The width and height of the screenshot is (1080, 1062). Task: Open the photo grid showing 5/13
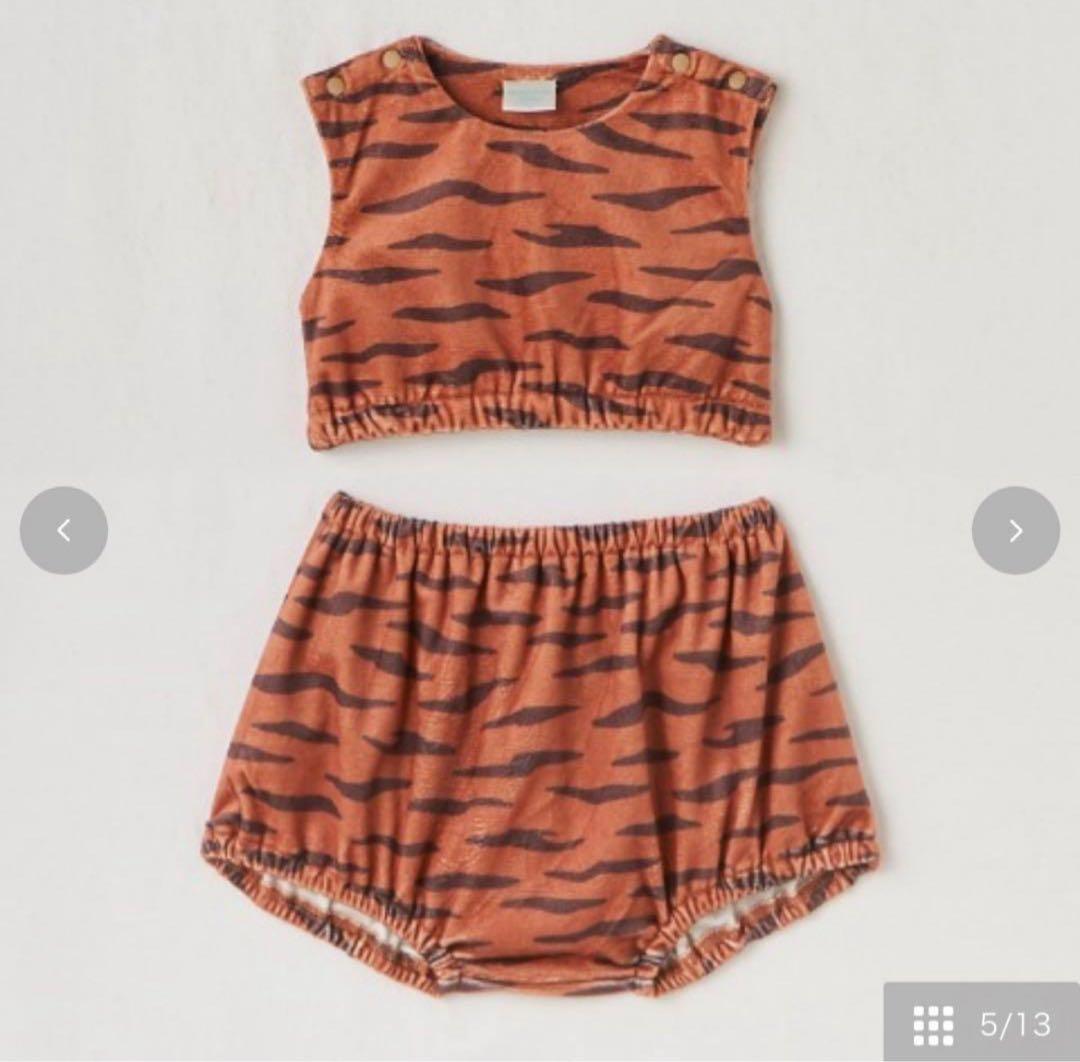click(x=981, y=1023)
